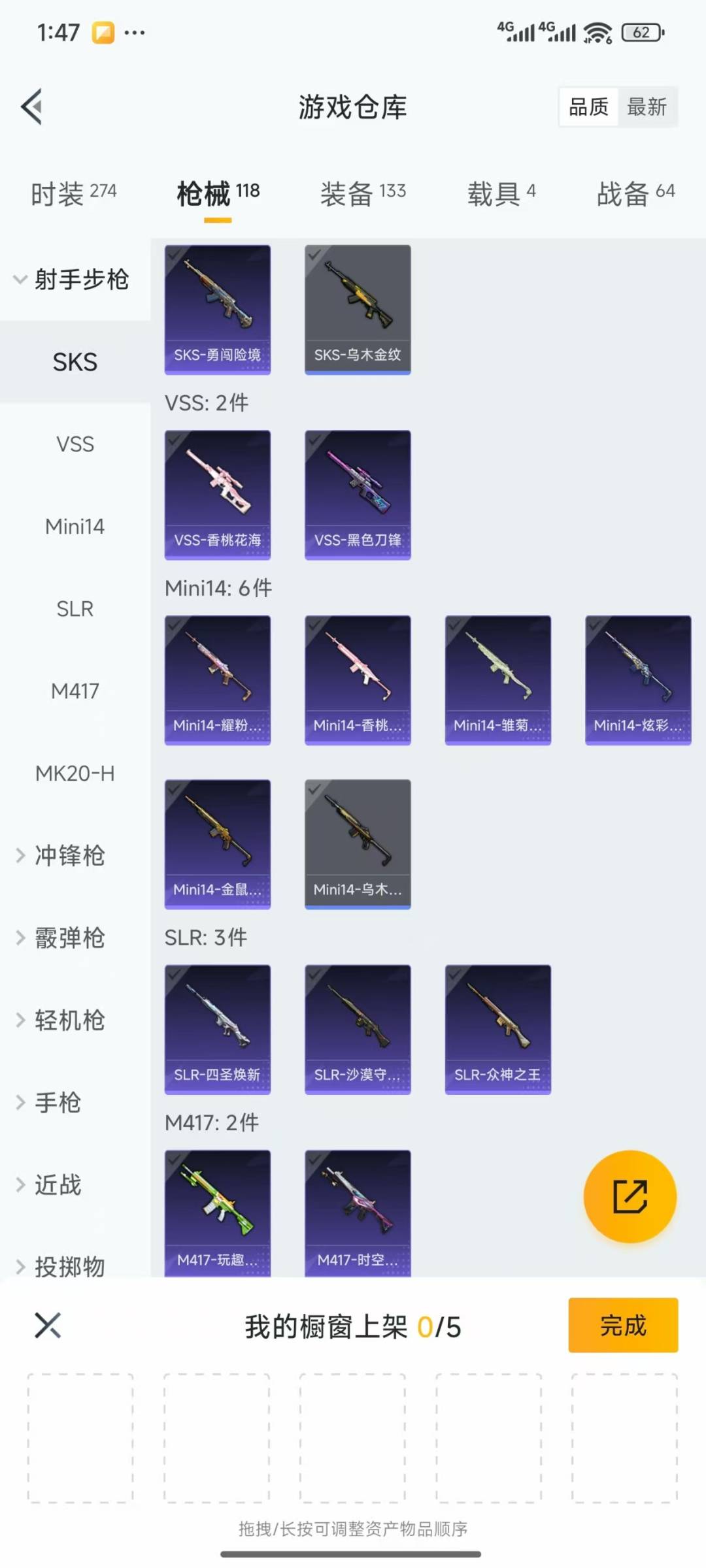Select the VSS-香桃花海 skin

click(218, 494)
